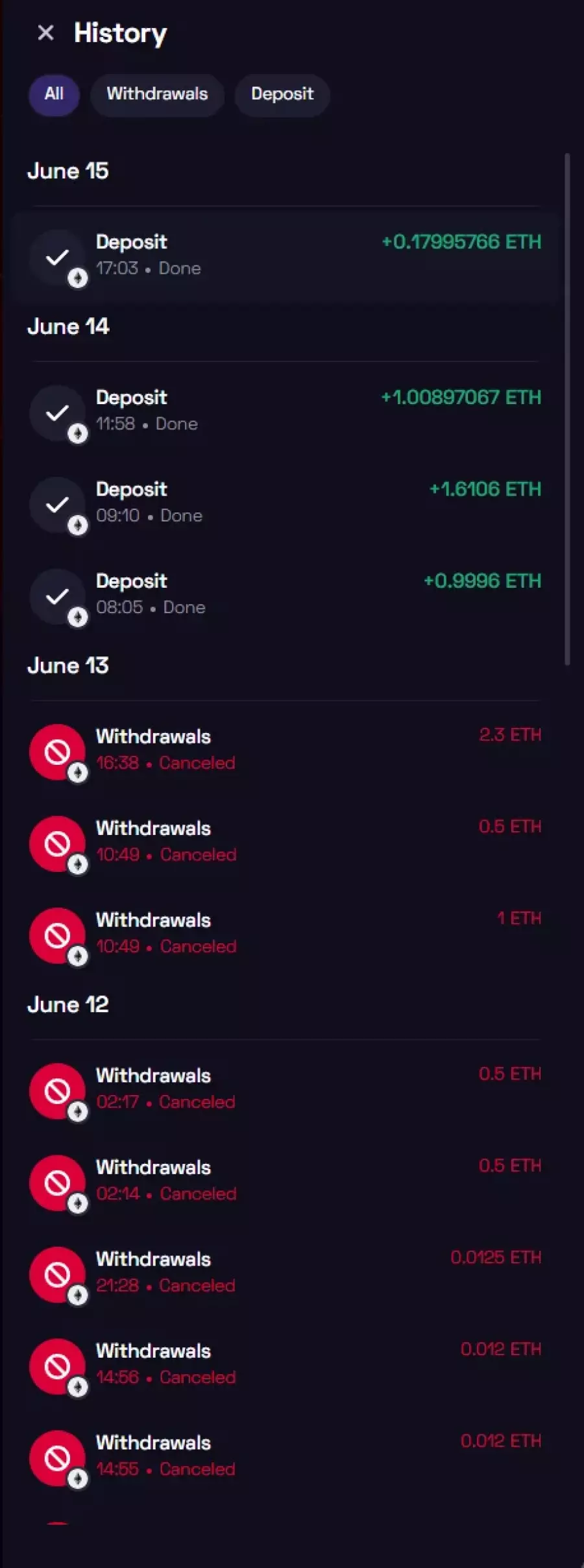The height and width of the screenshot is (1568, 584).
Task: Open the canceled 2.3 ETH withdrawal
Action: (286, 750)
